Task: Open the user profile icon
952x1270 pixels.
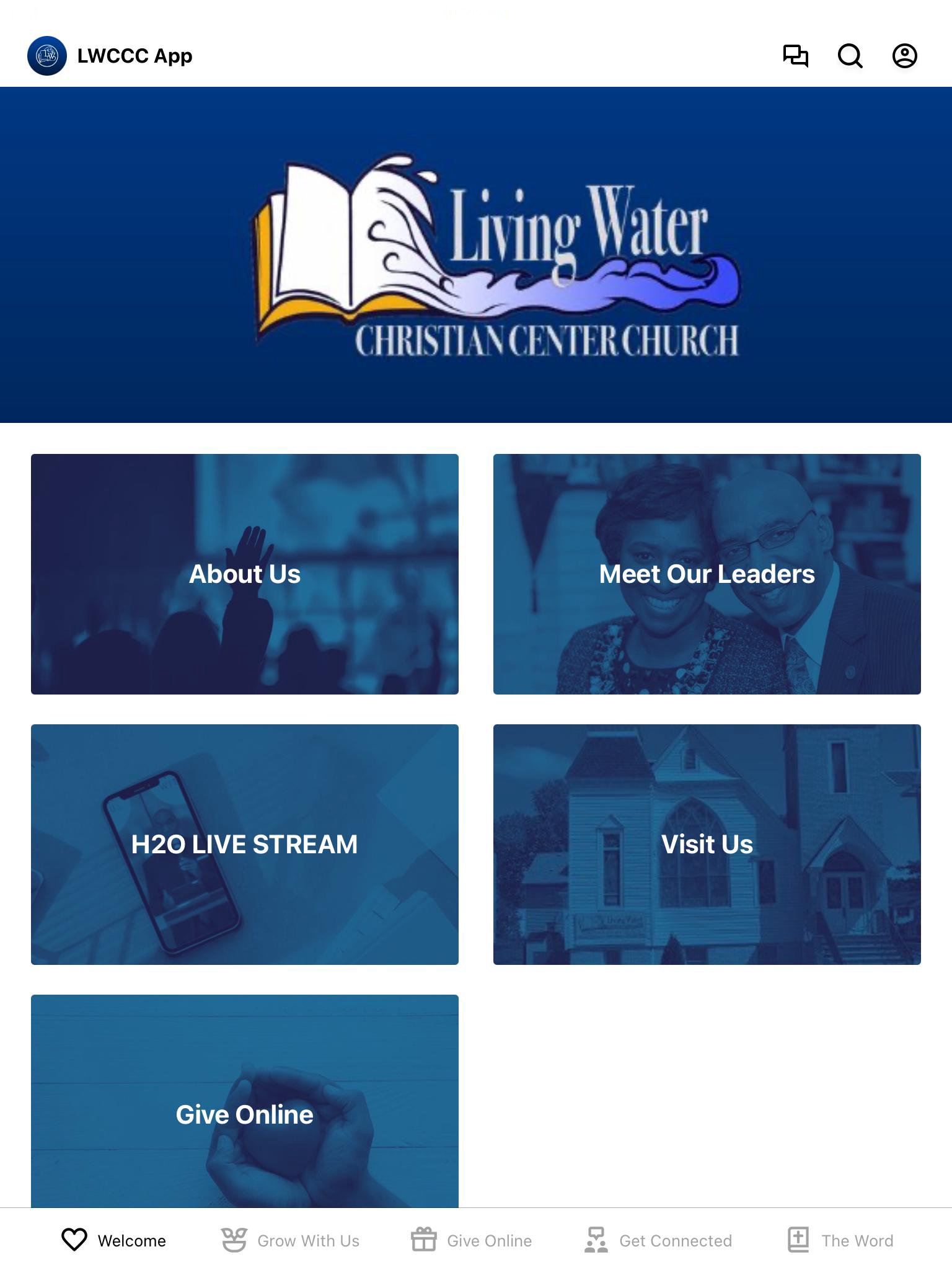Action: (x=904, y=56)
